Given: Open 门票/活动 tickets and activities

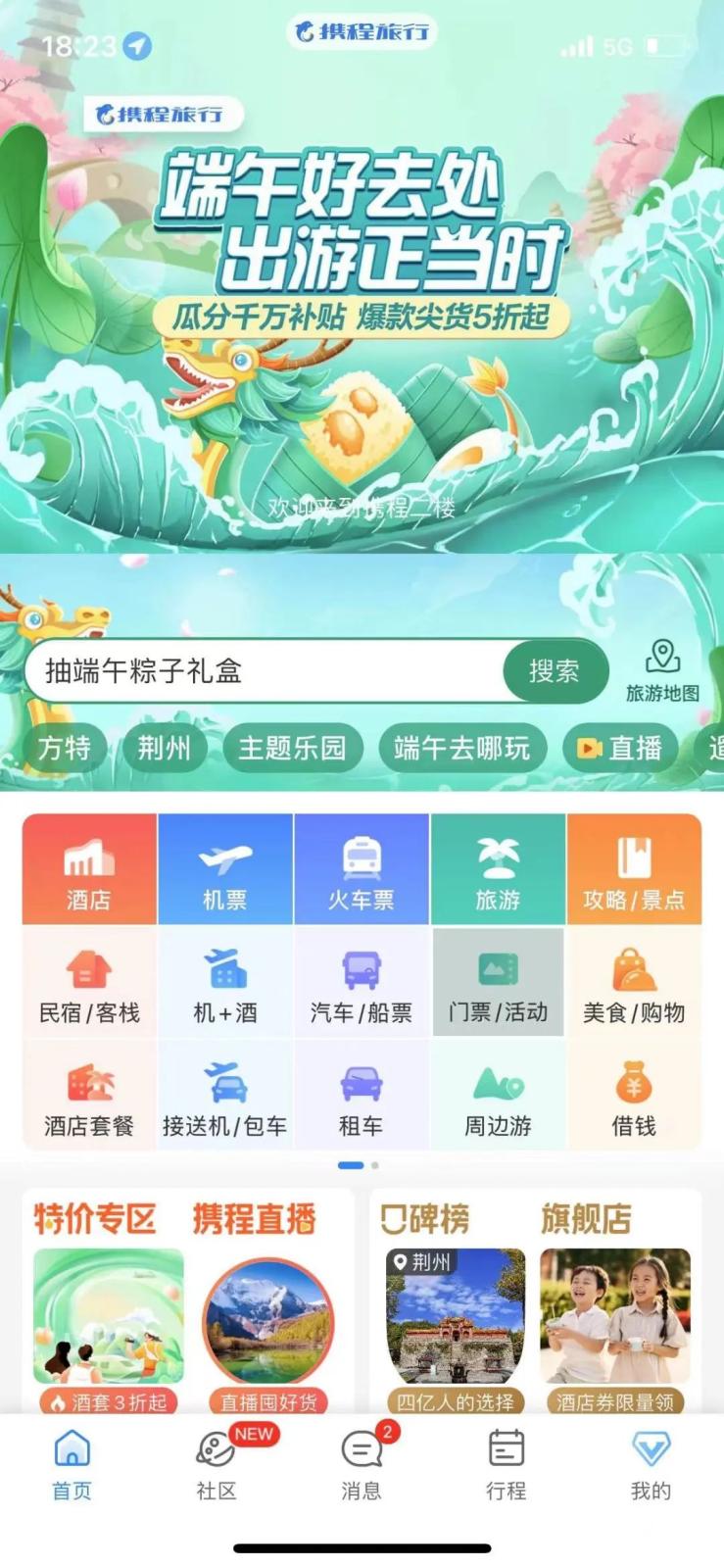Looking at the screenshot, I should pyautogui.click(x=498, y=984).
